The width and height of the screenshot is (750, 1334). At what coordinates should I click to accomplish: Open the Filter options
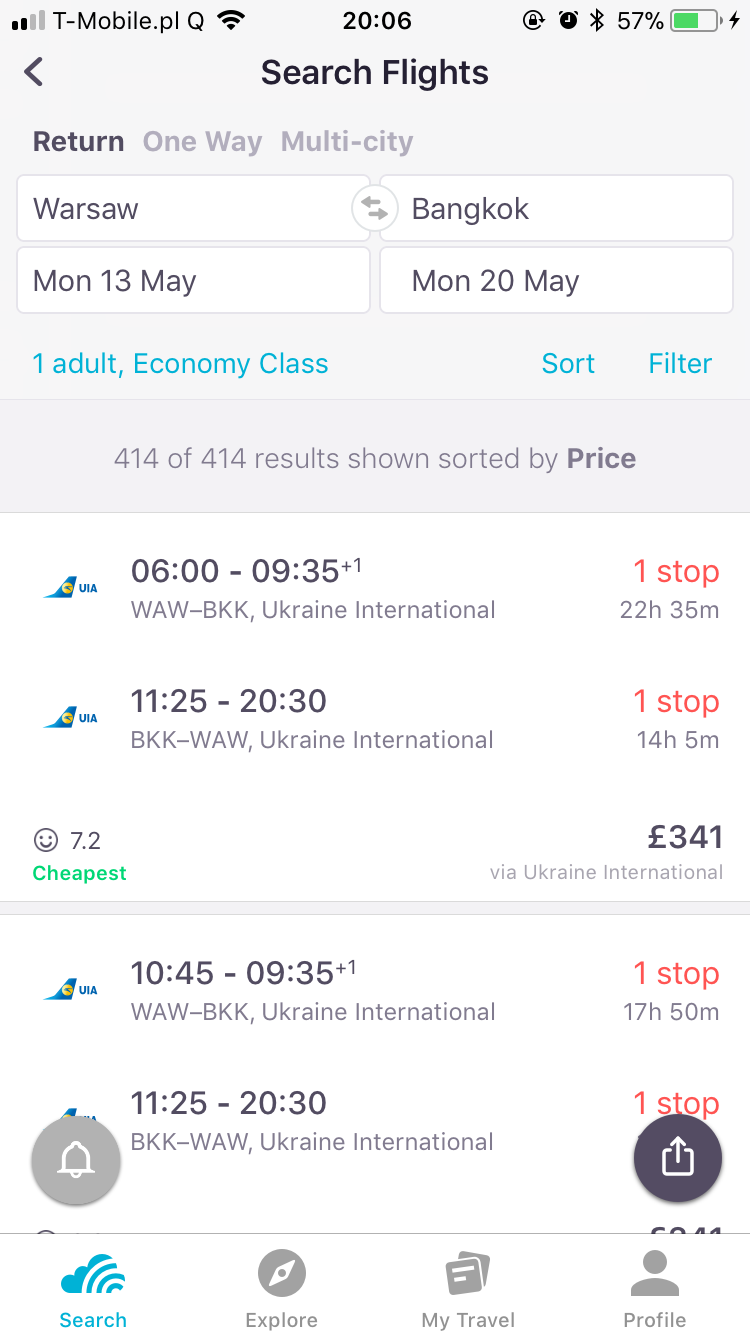point(680,363)
